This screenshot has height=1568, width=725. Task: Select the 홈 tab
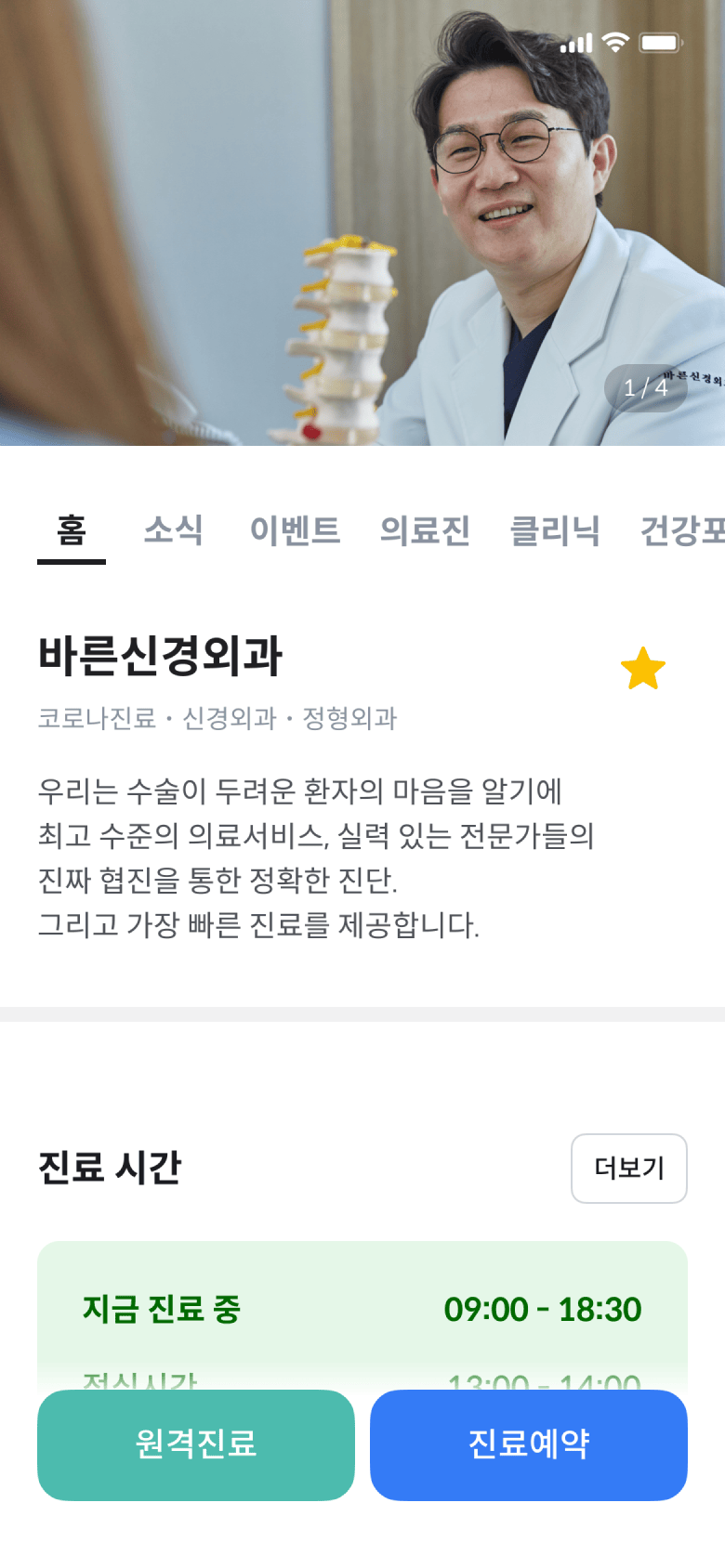(x=72, y=530)
